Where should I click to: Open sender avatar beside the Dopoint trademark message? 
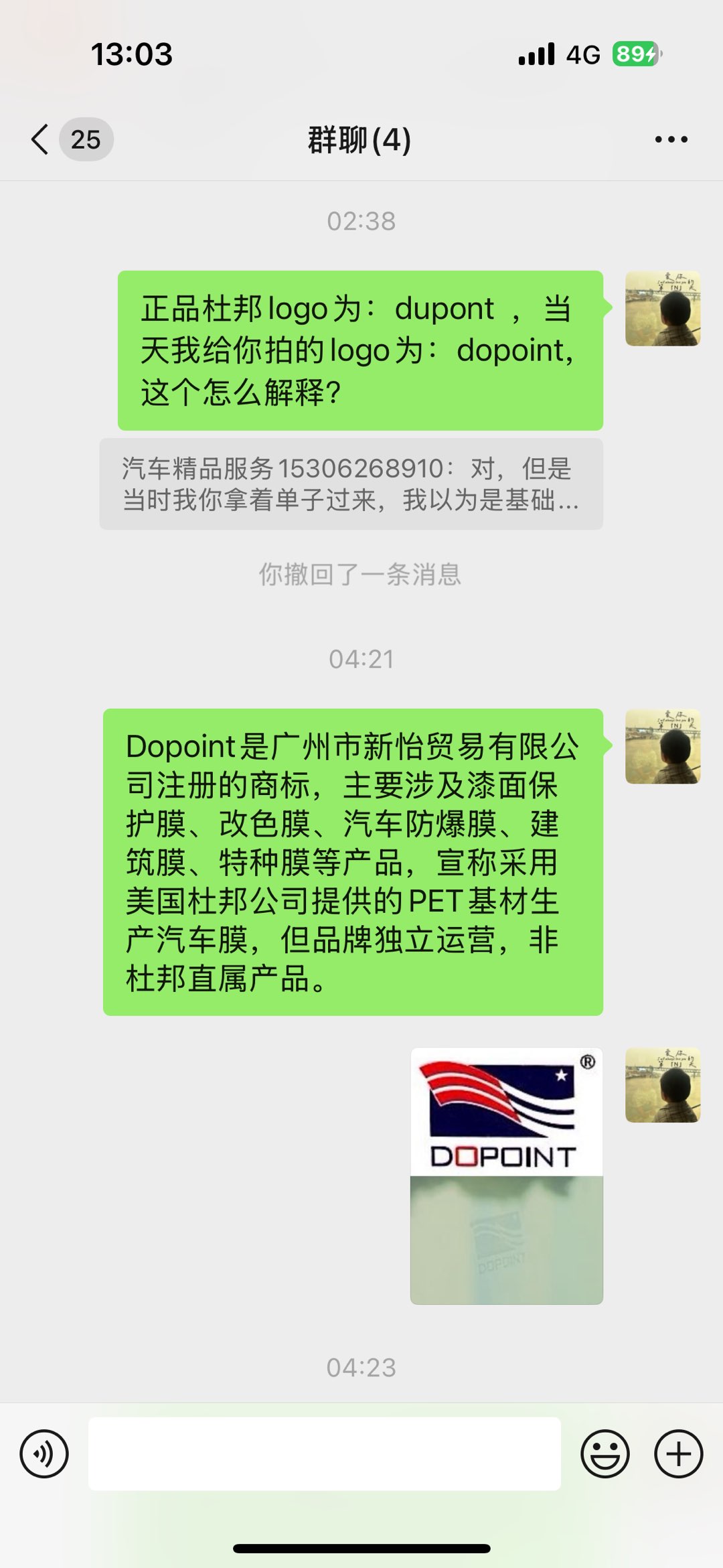(x=663, y=746)
